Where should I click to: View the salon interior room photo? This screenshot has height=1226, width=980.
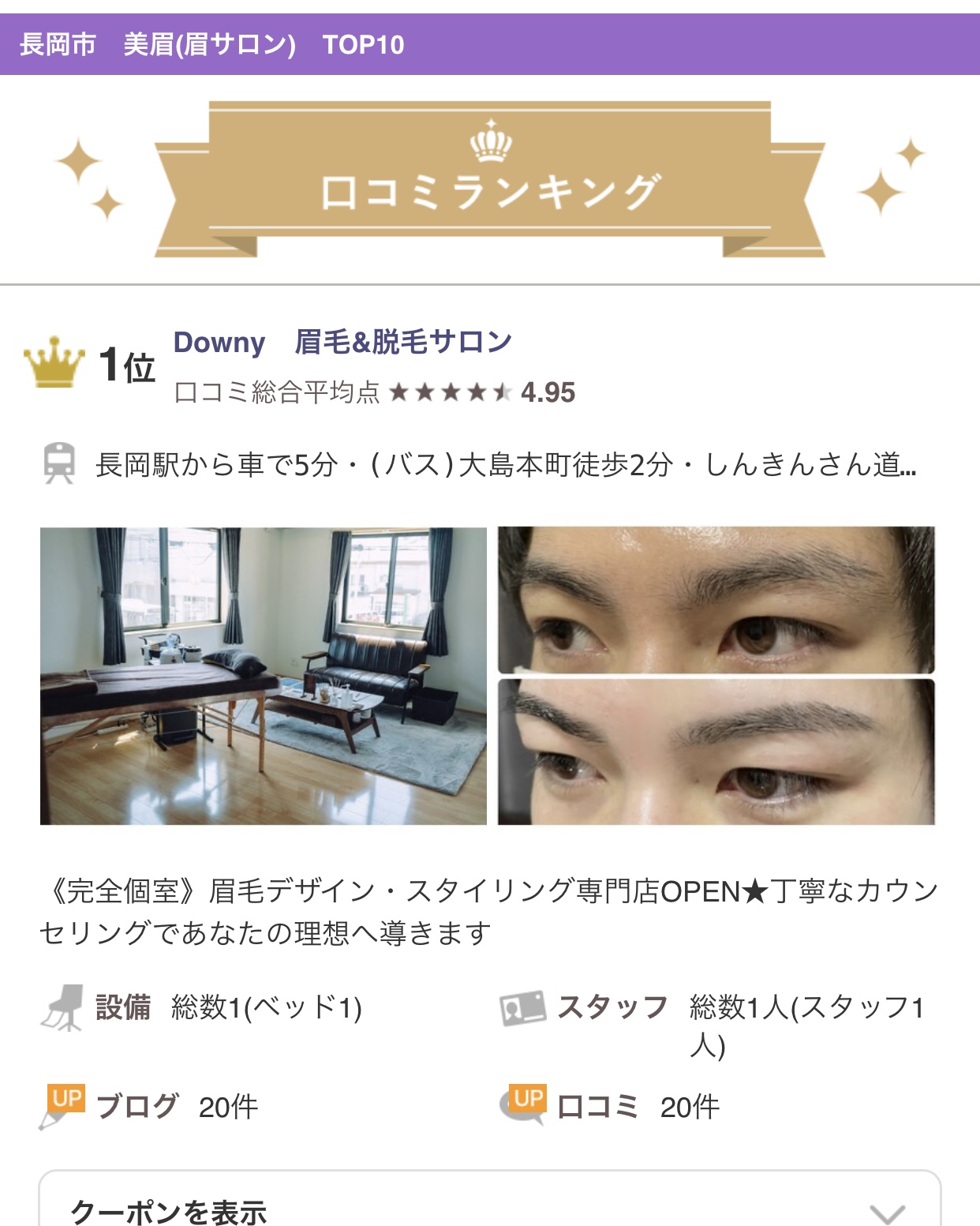264,676
